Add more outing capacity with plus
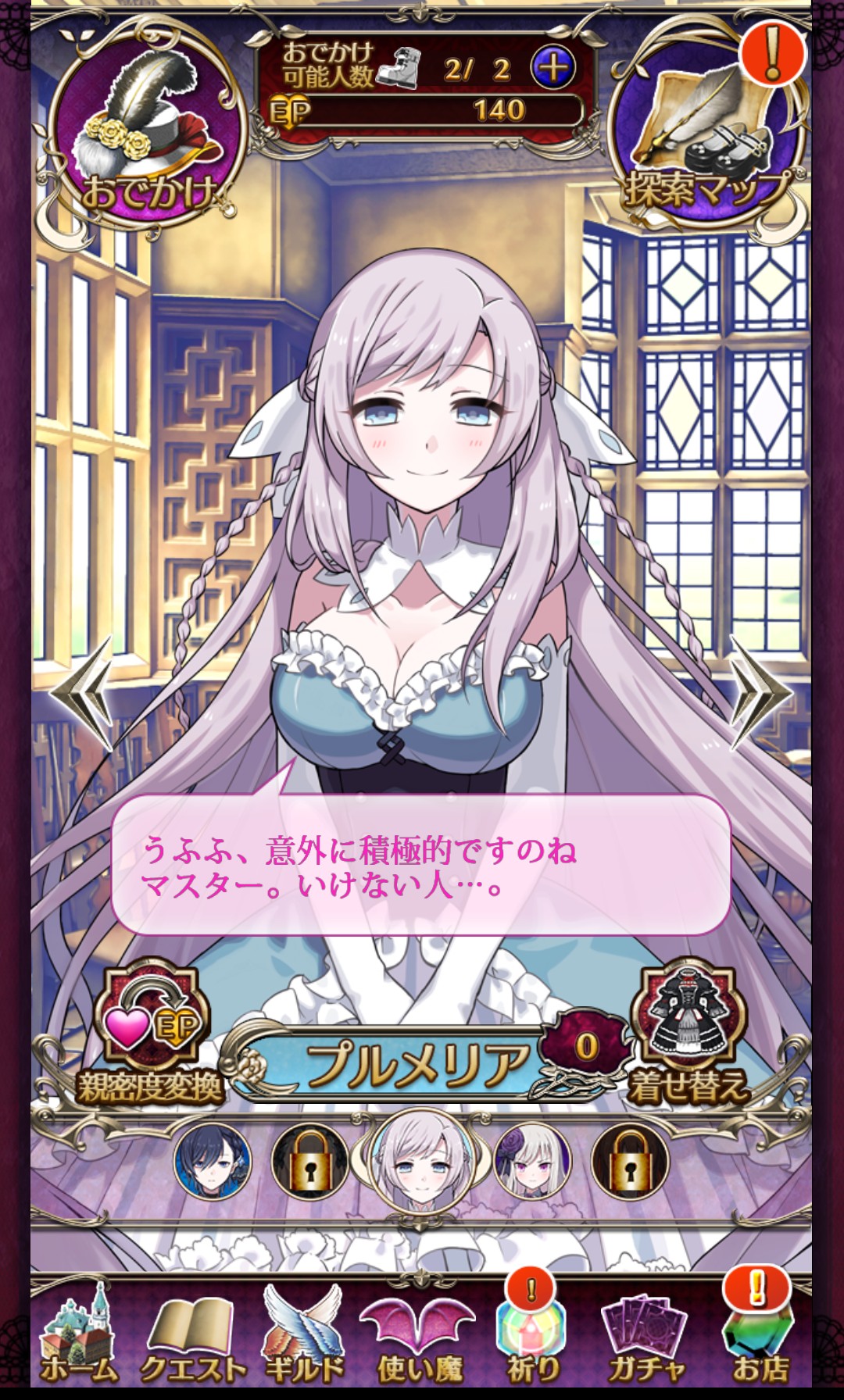 (x=553, y=68)
